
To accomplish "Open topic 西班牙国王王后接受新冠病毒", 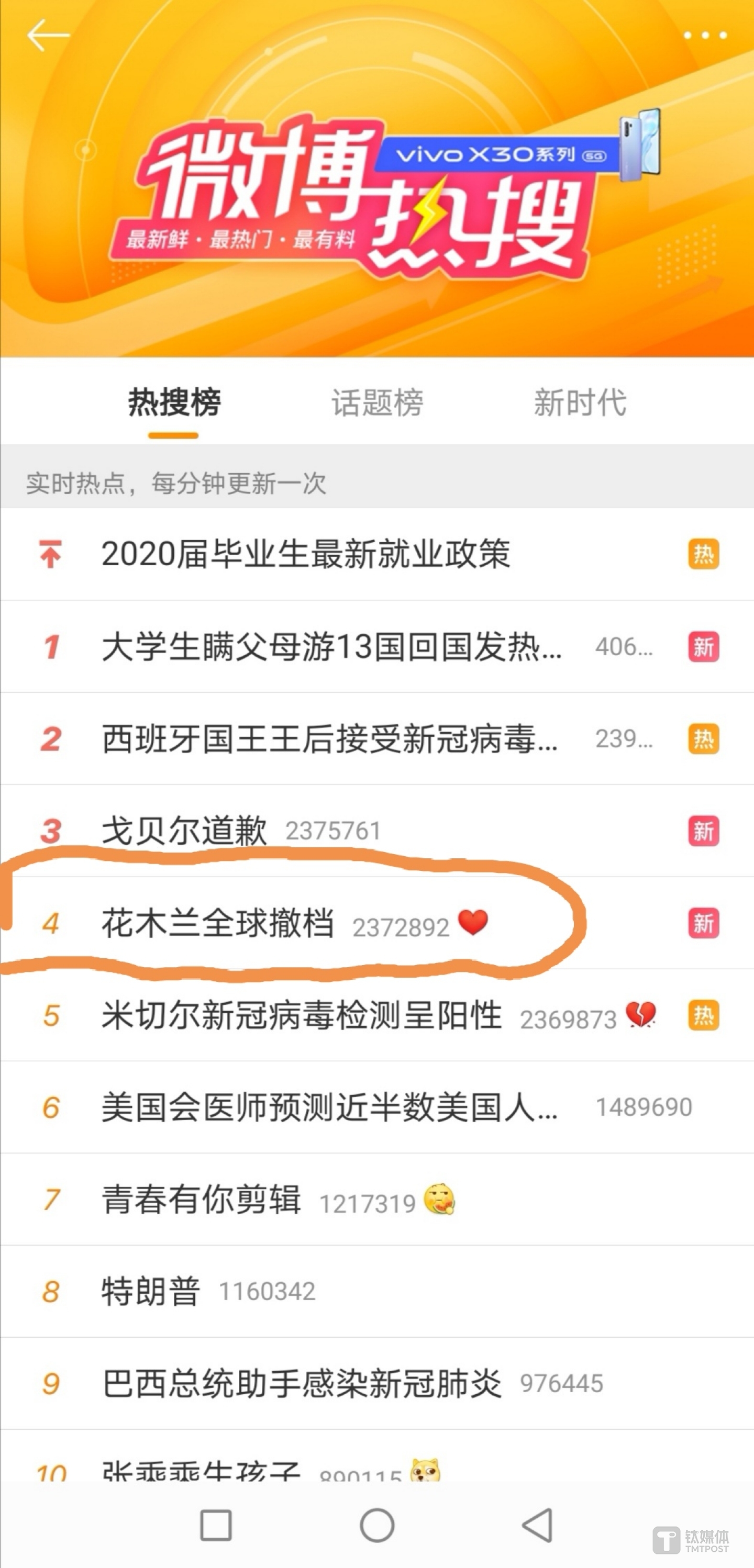I will pyautogui.click(x=329, y=739).
